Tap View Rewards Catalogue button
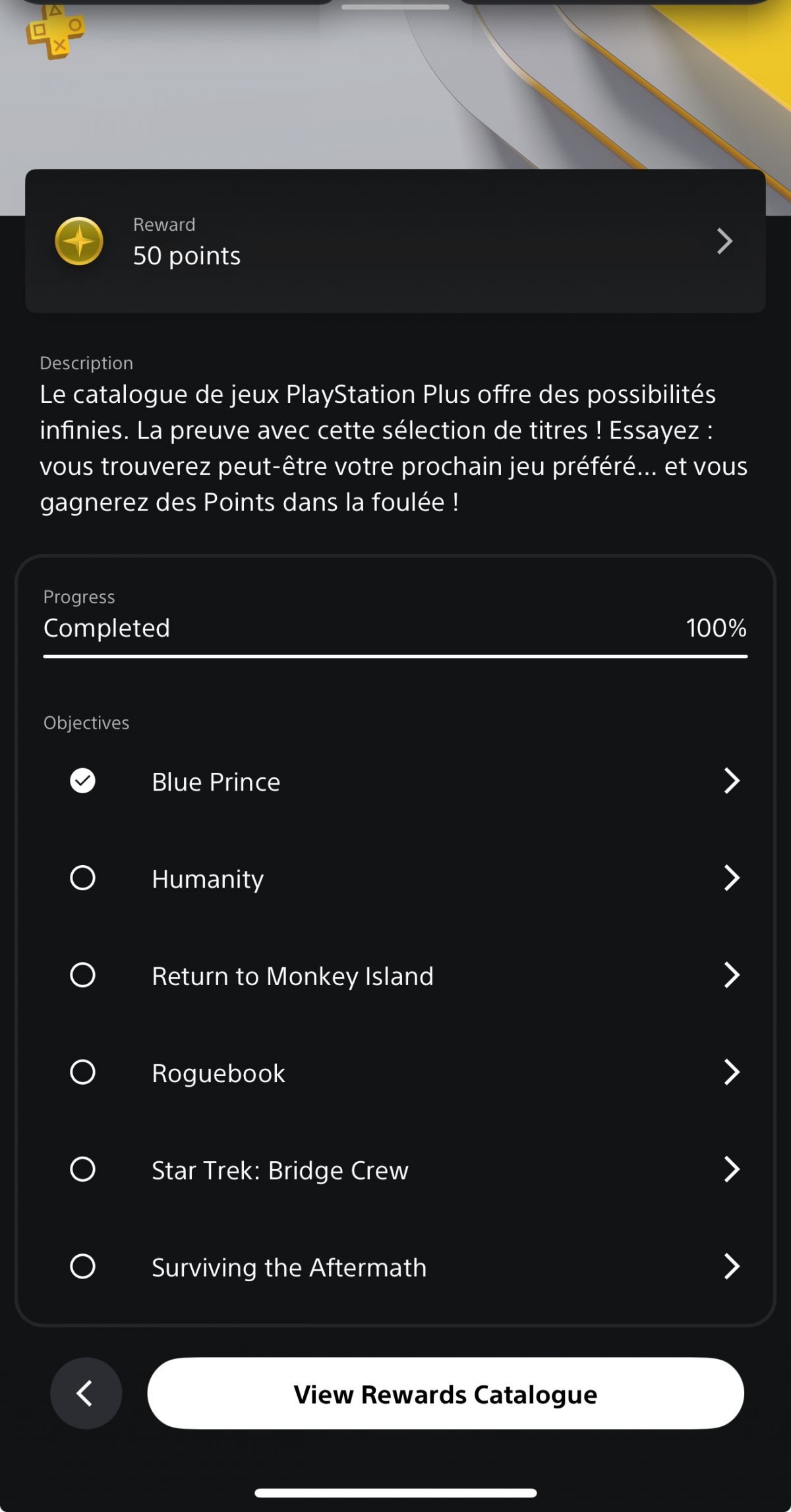Screen dimensions: 791x1512 [x=446, y=1393]
